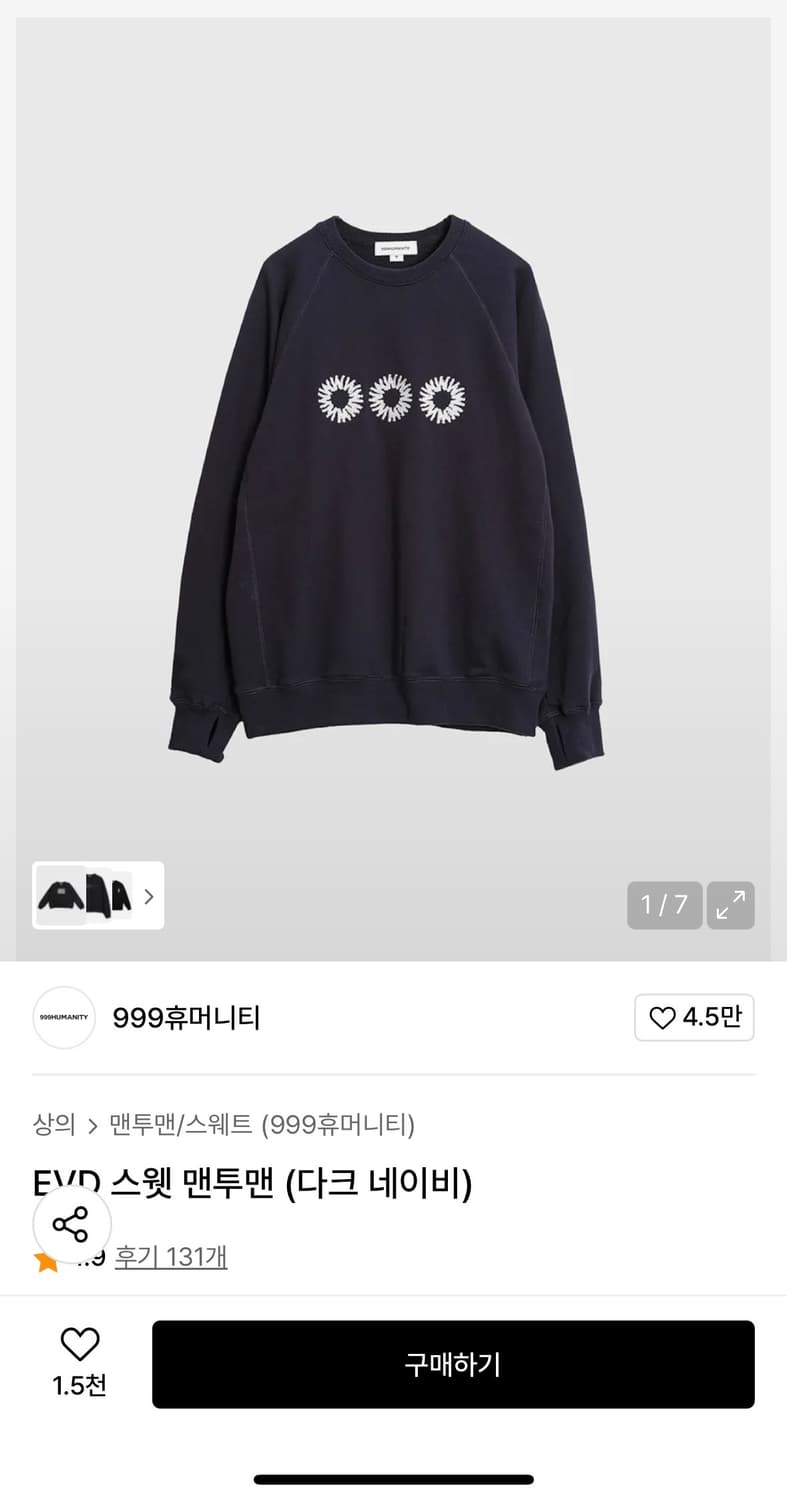Tap the heart icon inside the 4.5만 button
The width and height of the screenshot is (787, 1500).
tap(663, 1017)
